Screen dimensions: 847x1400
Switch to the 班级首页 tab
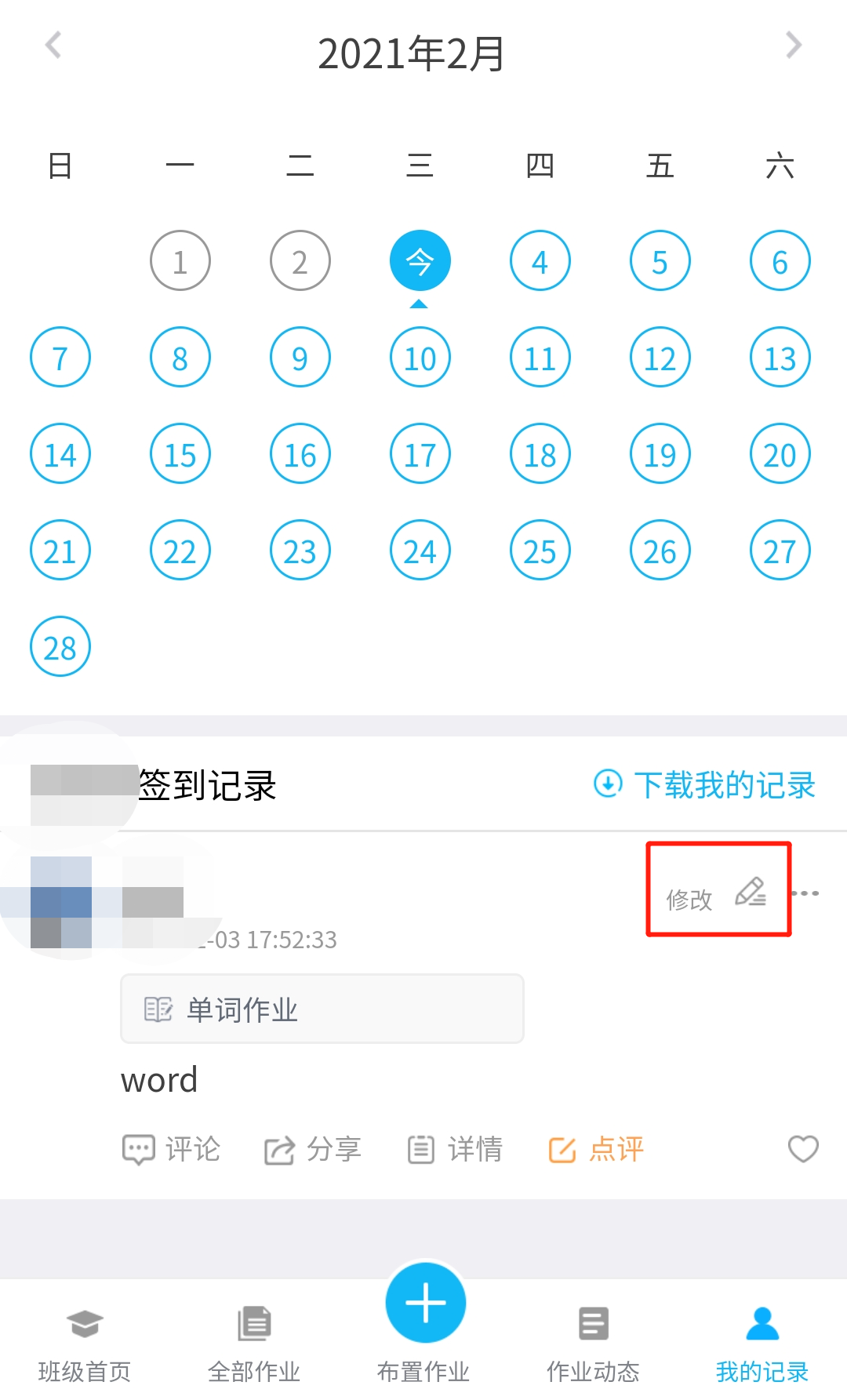coord(85,1344)
